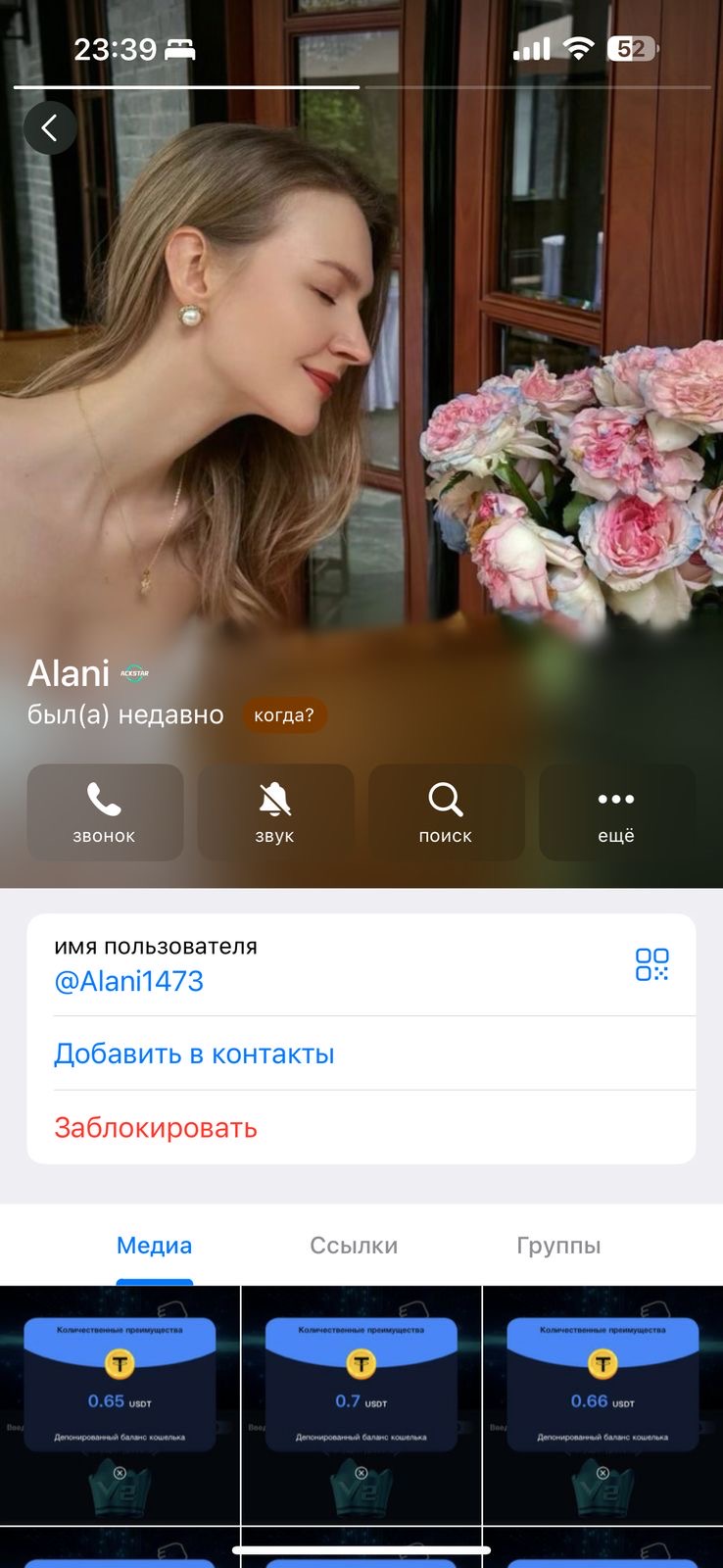The width and height of the screenshot is (723, 1568).
Task: Tap «Заблокировать» to block the user
Action: (x=156, y=1128)
